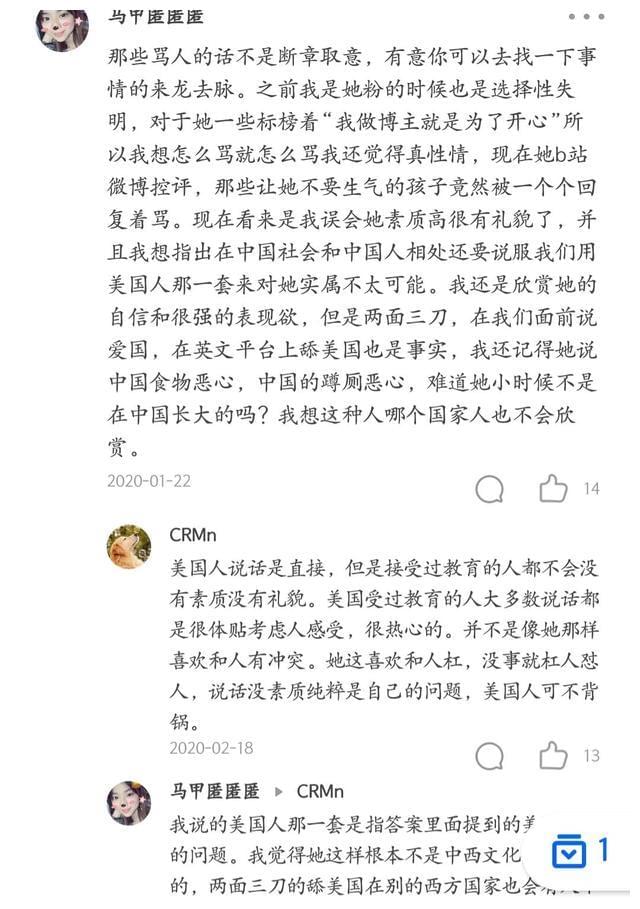Reply to CRMn's 2020-02-18 comment

489,756
